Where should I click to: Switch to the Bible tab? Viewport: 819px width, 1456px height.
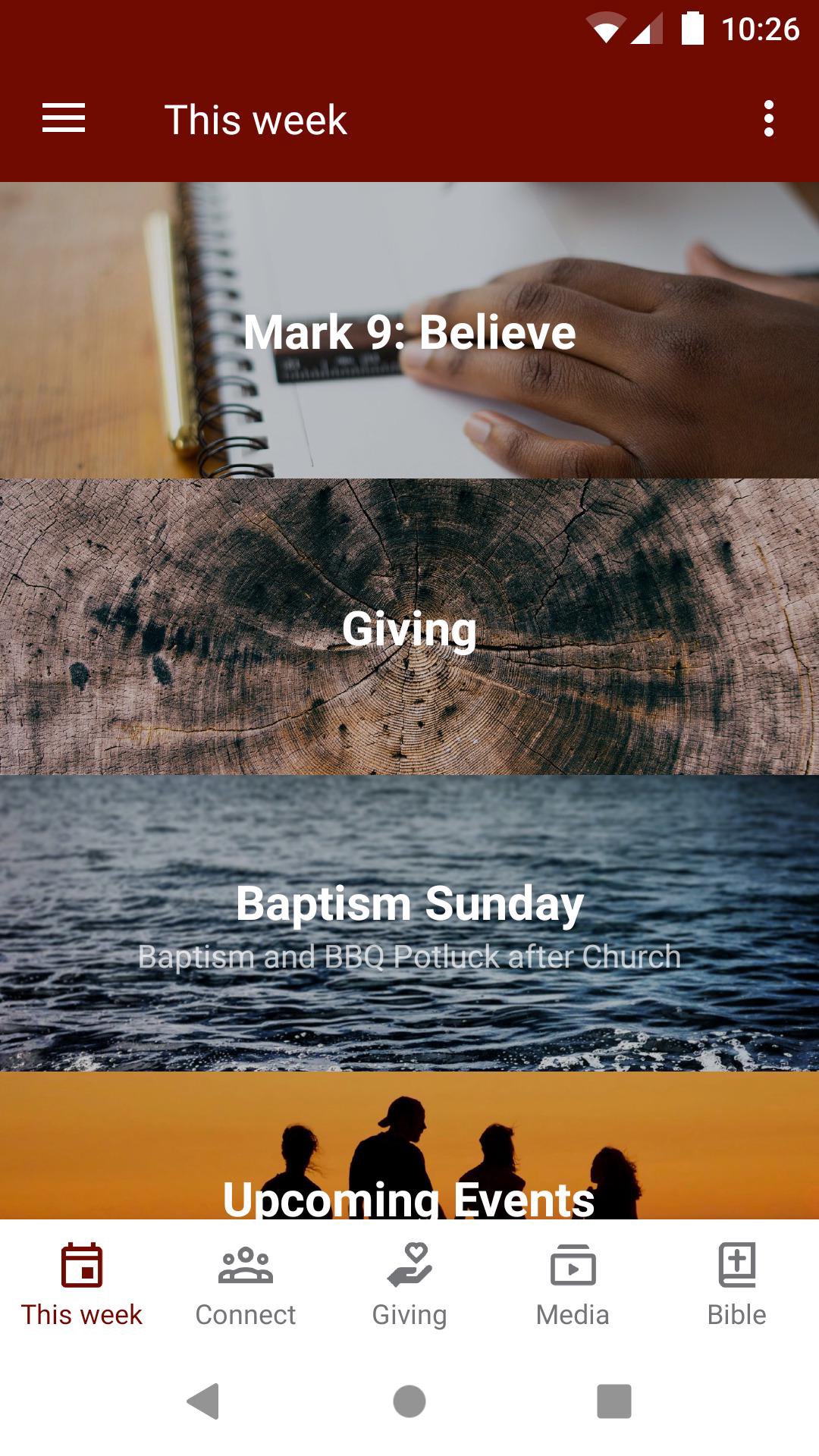tap(737, 1284)
